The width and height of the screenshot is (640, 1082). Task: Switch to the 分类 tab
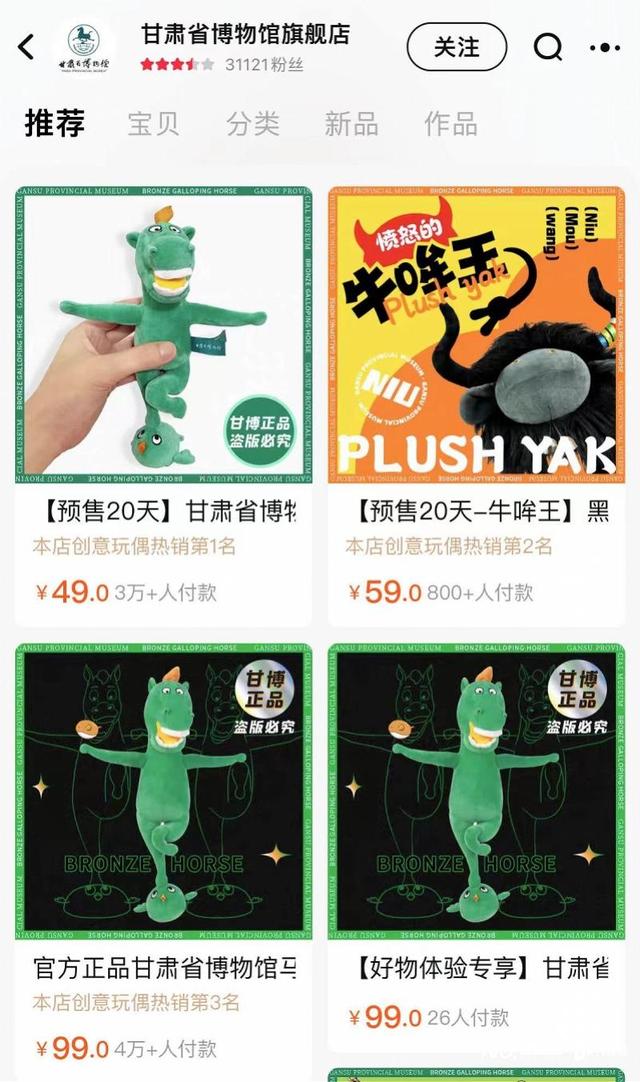(x=253, y=124)
